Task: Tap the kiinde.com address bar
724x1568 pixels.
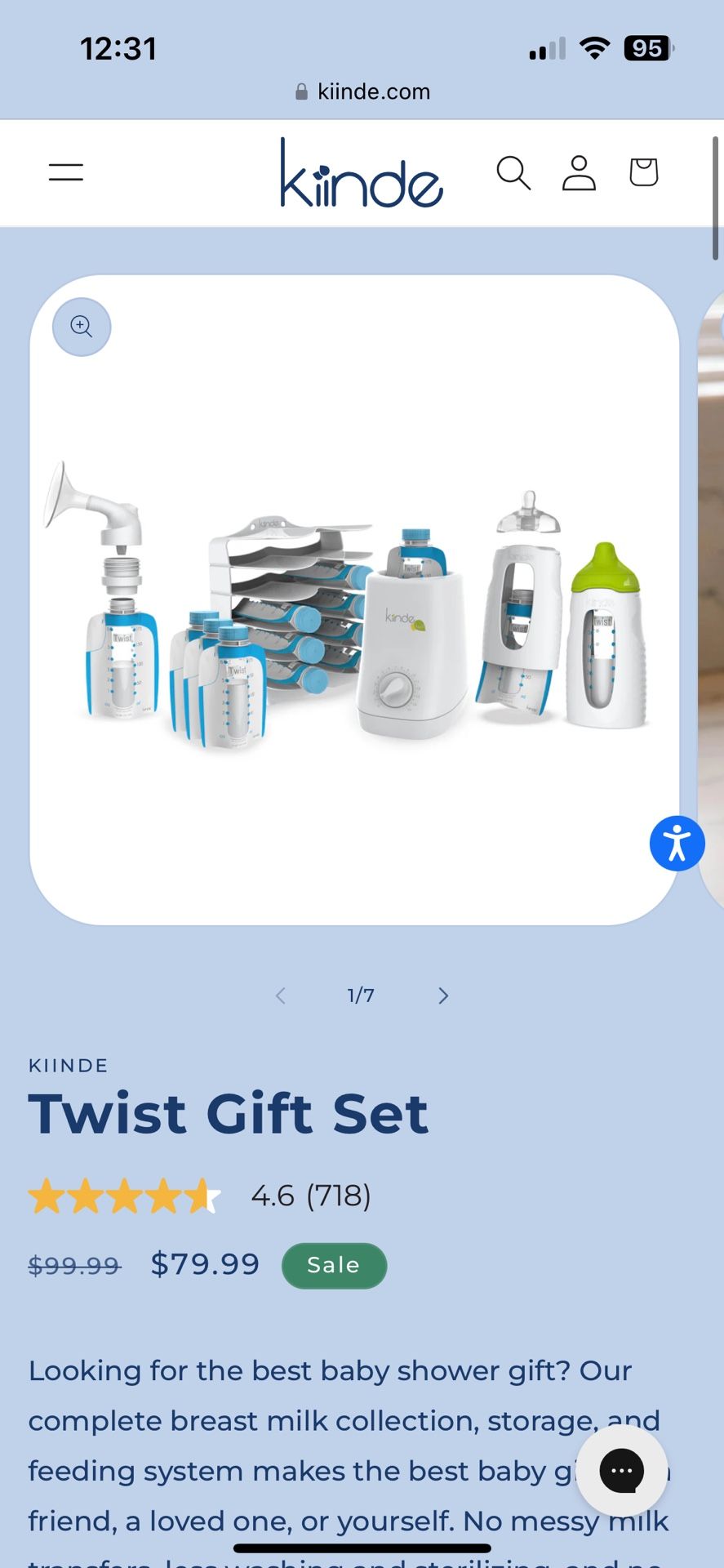Action: [362, 91]
